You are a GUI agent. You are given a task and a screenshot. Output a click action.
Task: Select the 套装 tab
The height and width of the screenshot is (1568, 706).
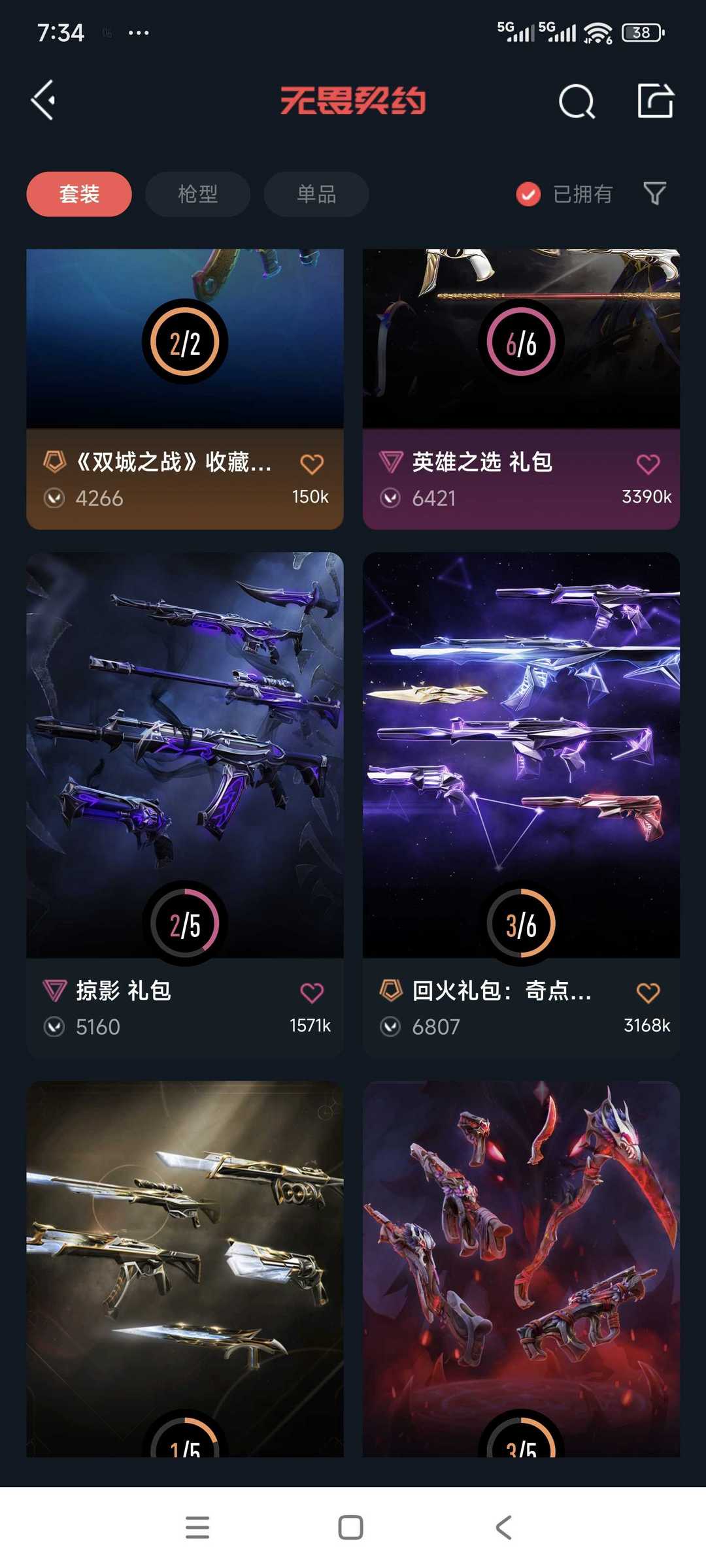(79, 194)
